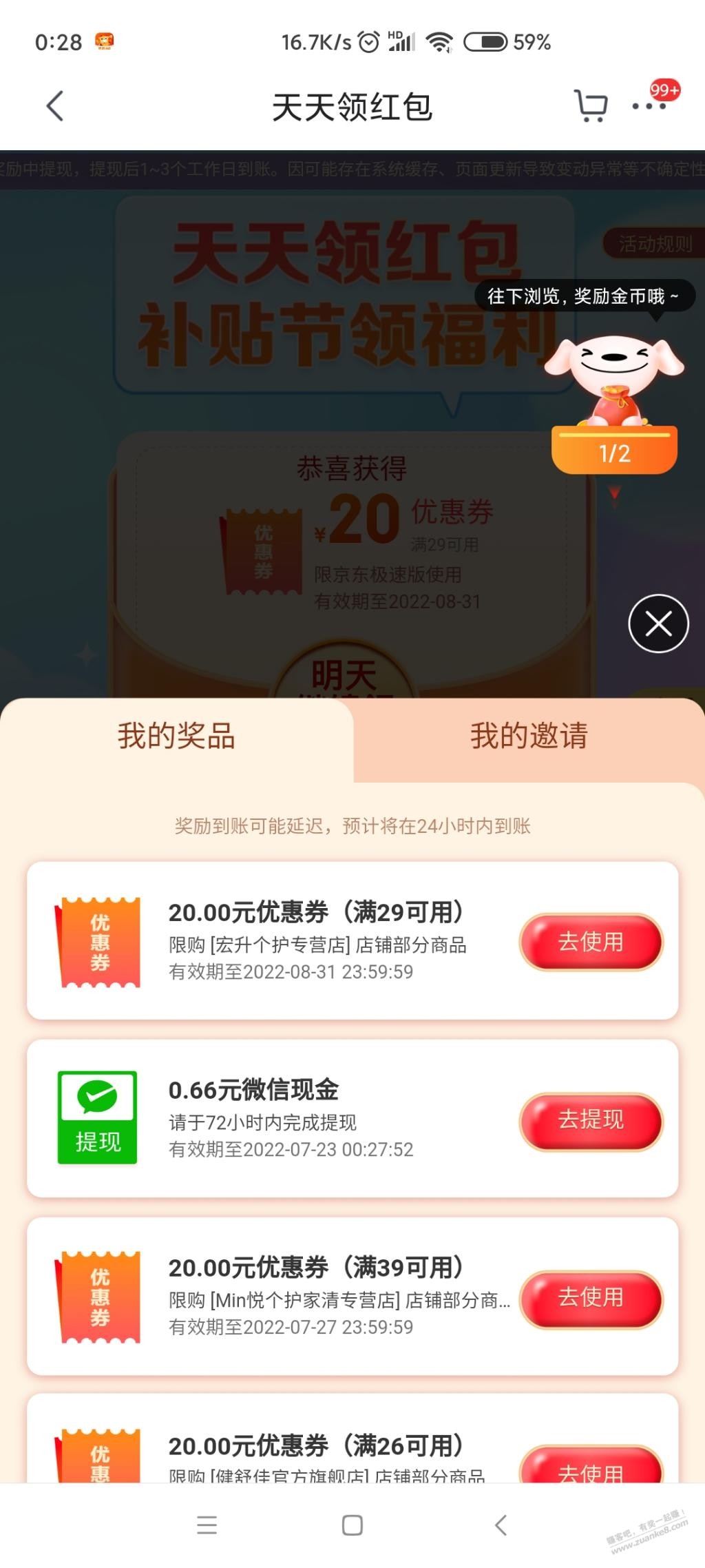705x1568 pixels.
Task: Use the 满39可用 coupon via 去使用
Action: [591, 1297]
